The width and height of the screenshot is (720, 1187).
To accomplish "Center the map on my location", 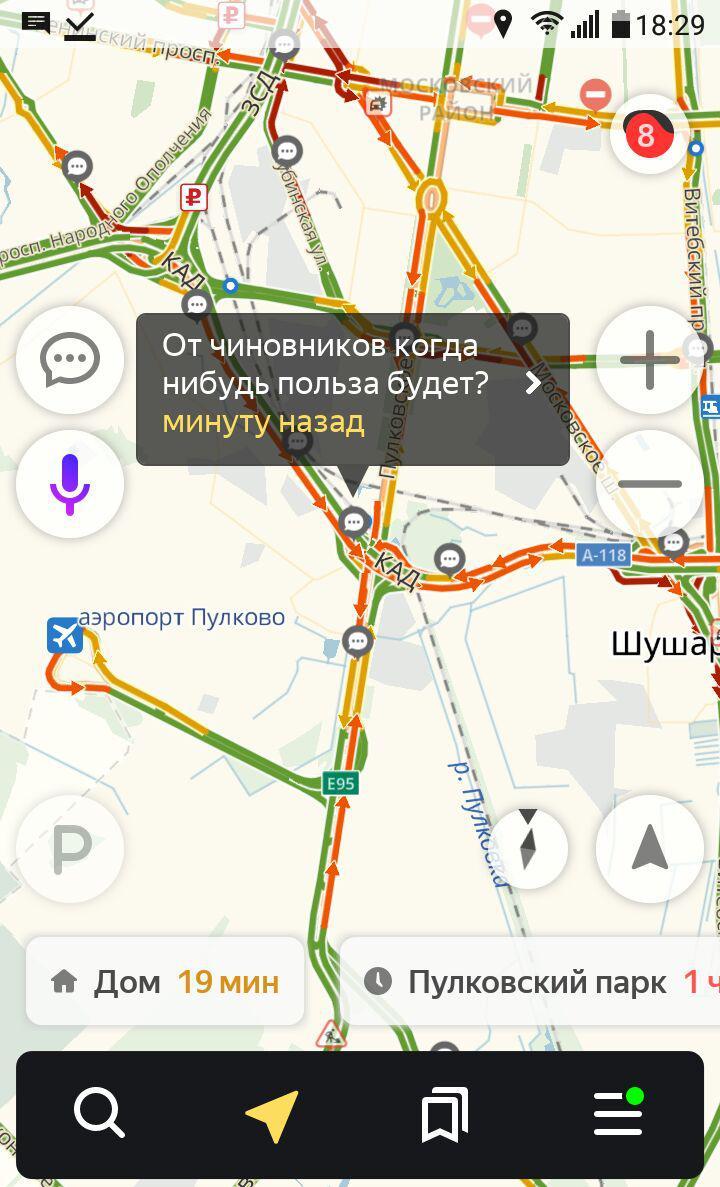I will (649, 849).
